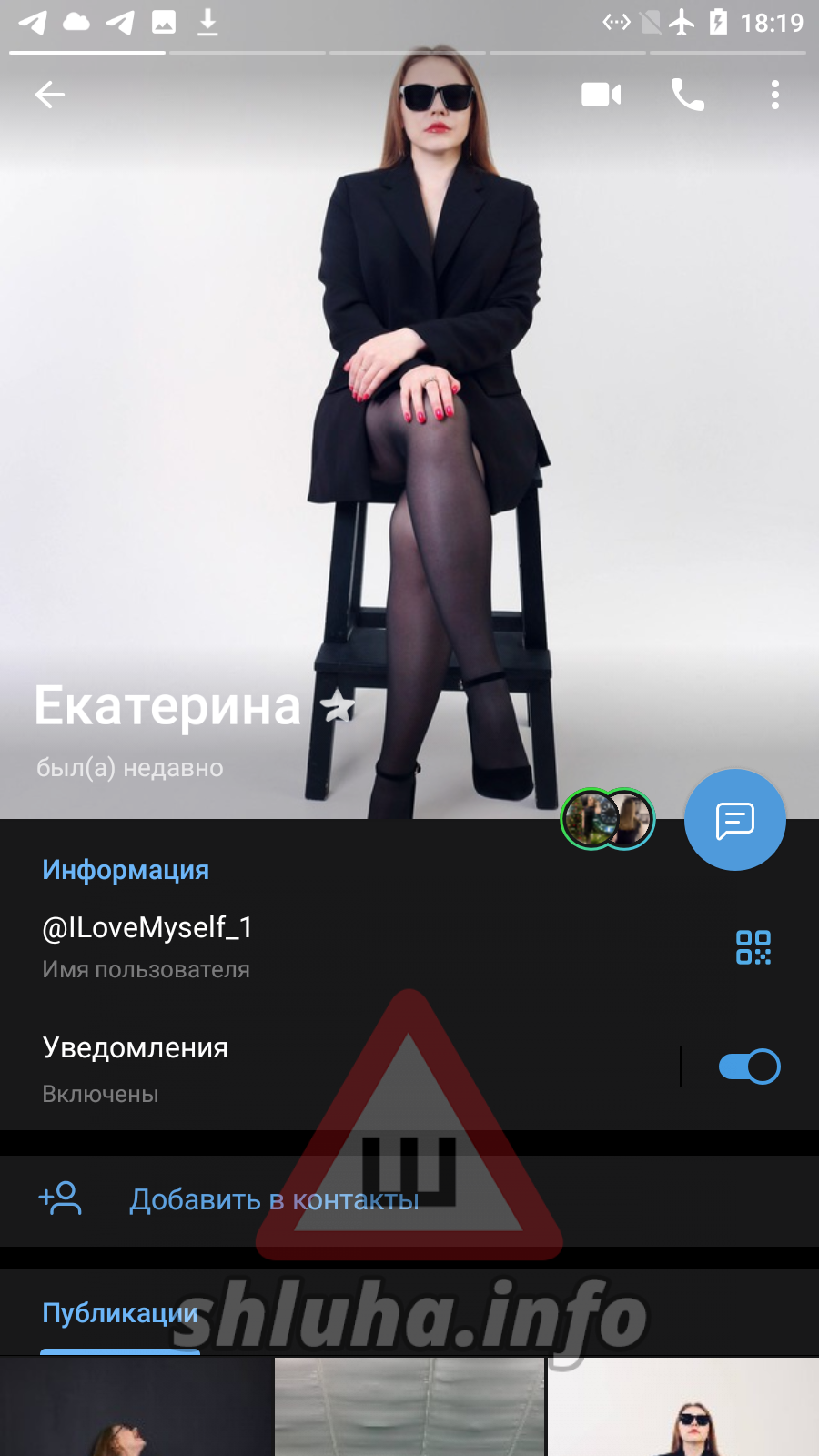Open the username QR code icon
This screenshot has height=1456, width=819.
[x=753, y=947]
